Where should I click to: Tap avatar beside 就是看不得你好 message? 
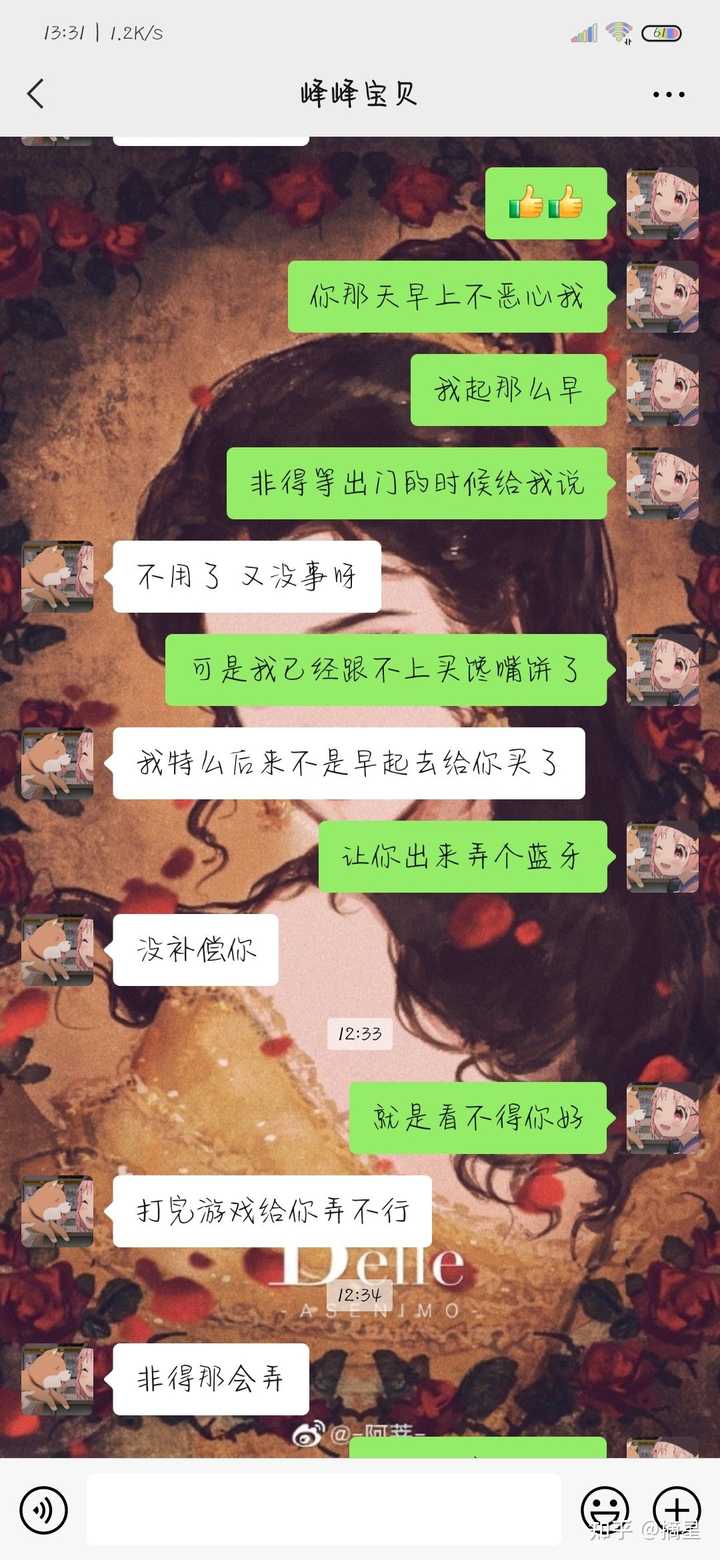click(x=662, y=1118)
